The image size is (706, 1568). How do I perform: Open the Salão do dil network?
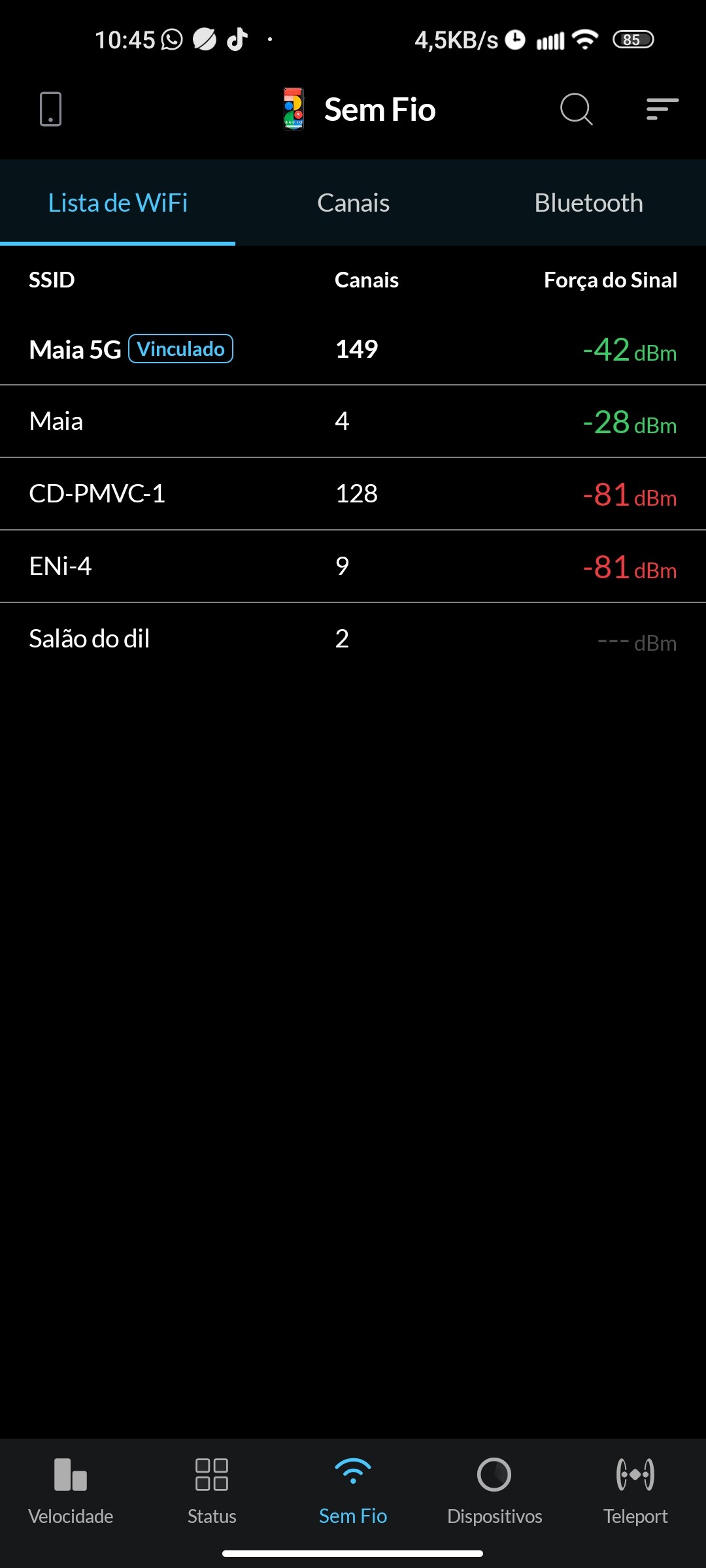(353, 639)
